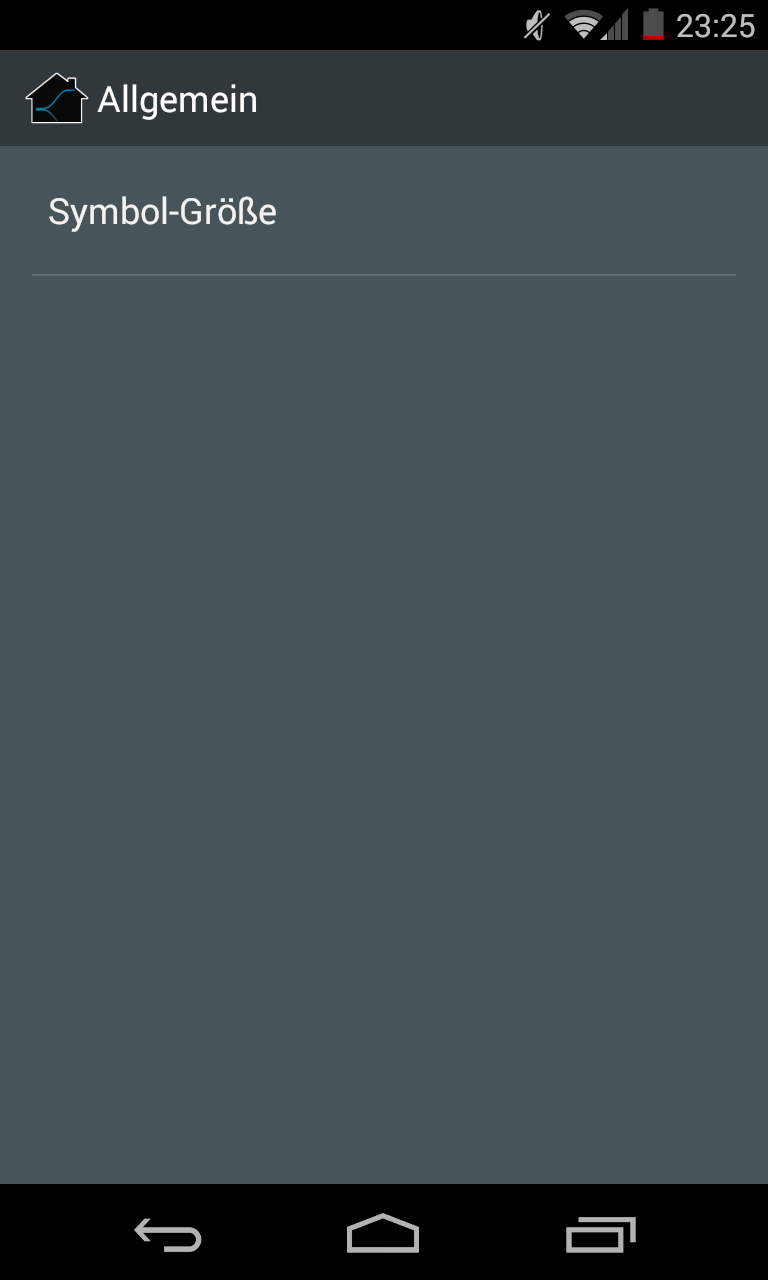Tap the house app icon beside Allgemein
Viewport: 768px width, 1280px height.
coord(56,99)
